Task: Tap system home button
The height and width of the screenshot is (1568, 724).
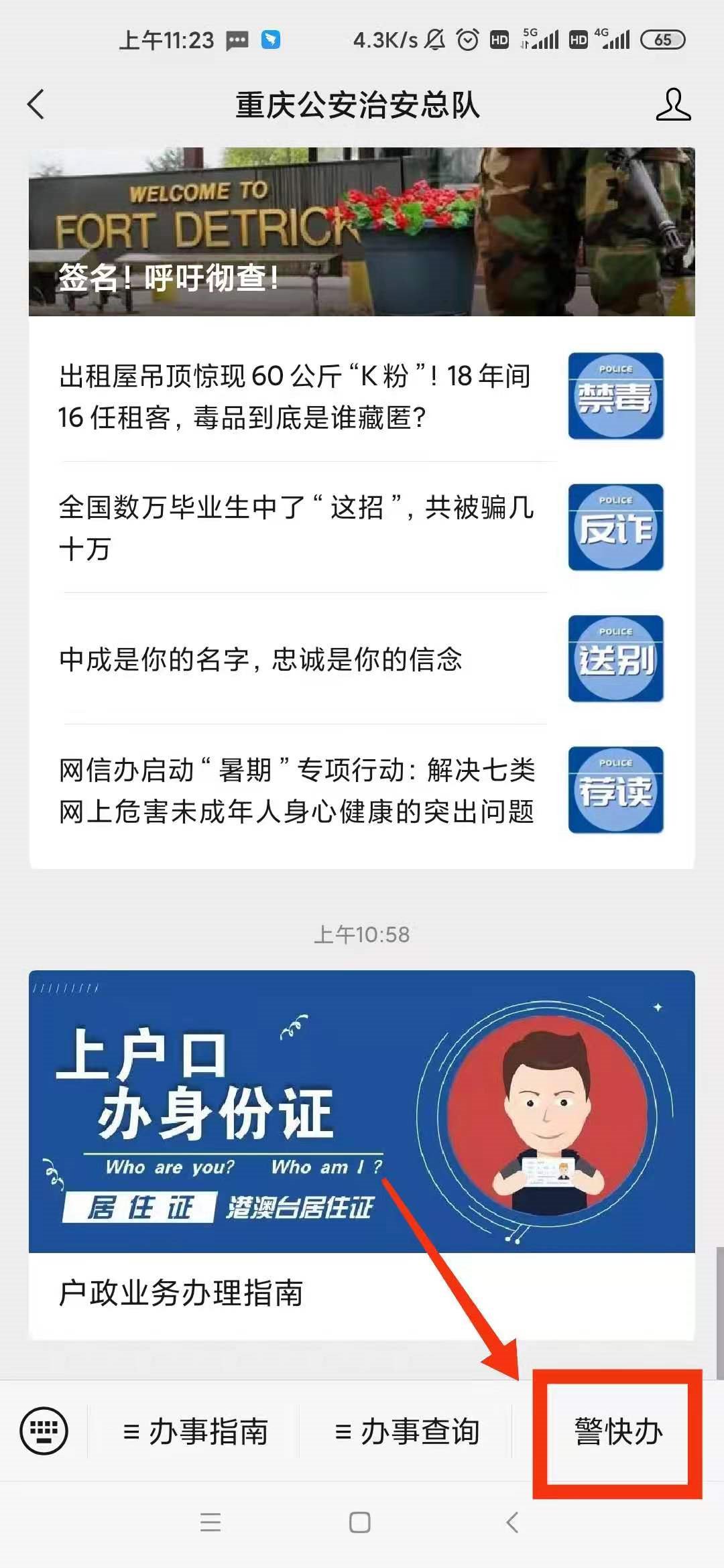Action: pos(360,1522)
